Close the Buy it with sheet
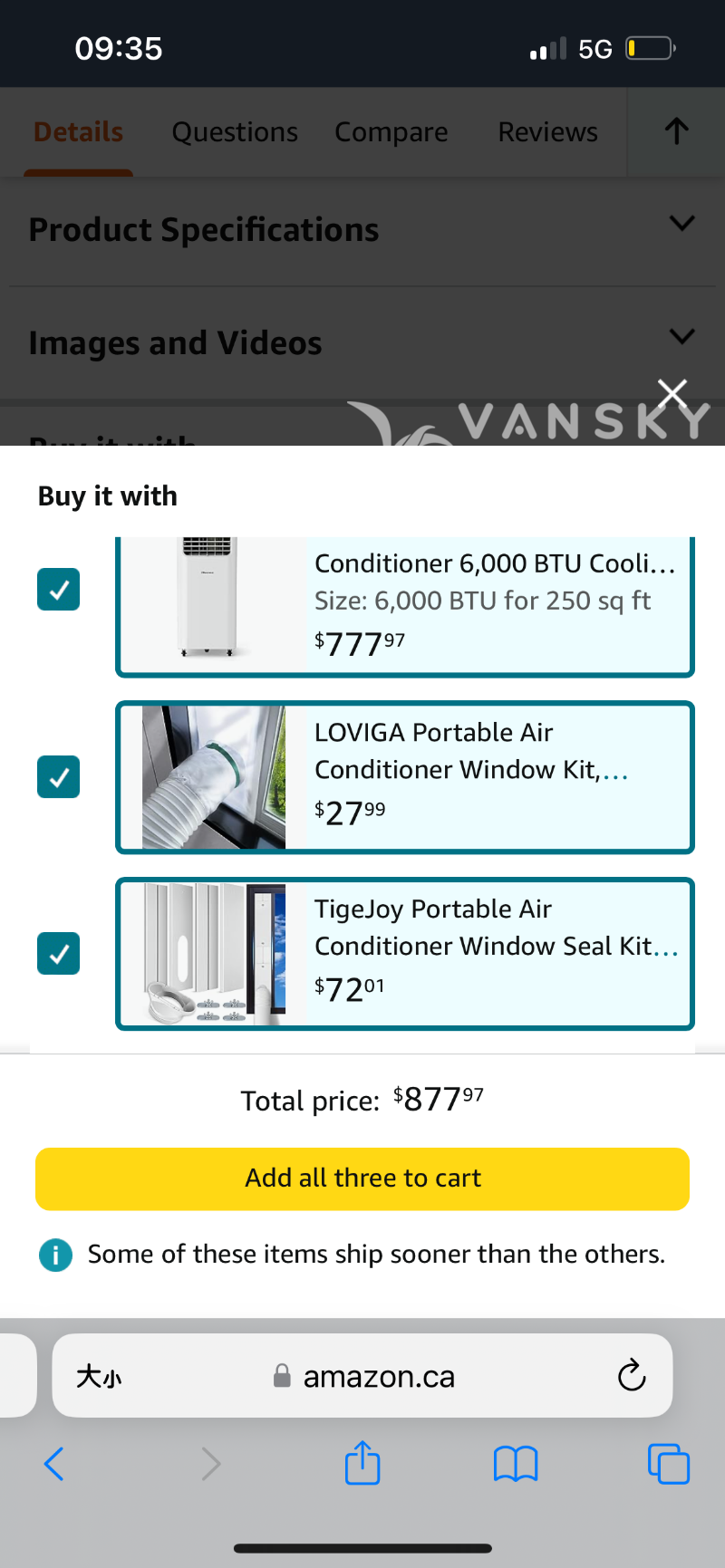 [x=672, y=394]
